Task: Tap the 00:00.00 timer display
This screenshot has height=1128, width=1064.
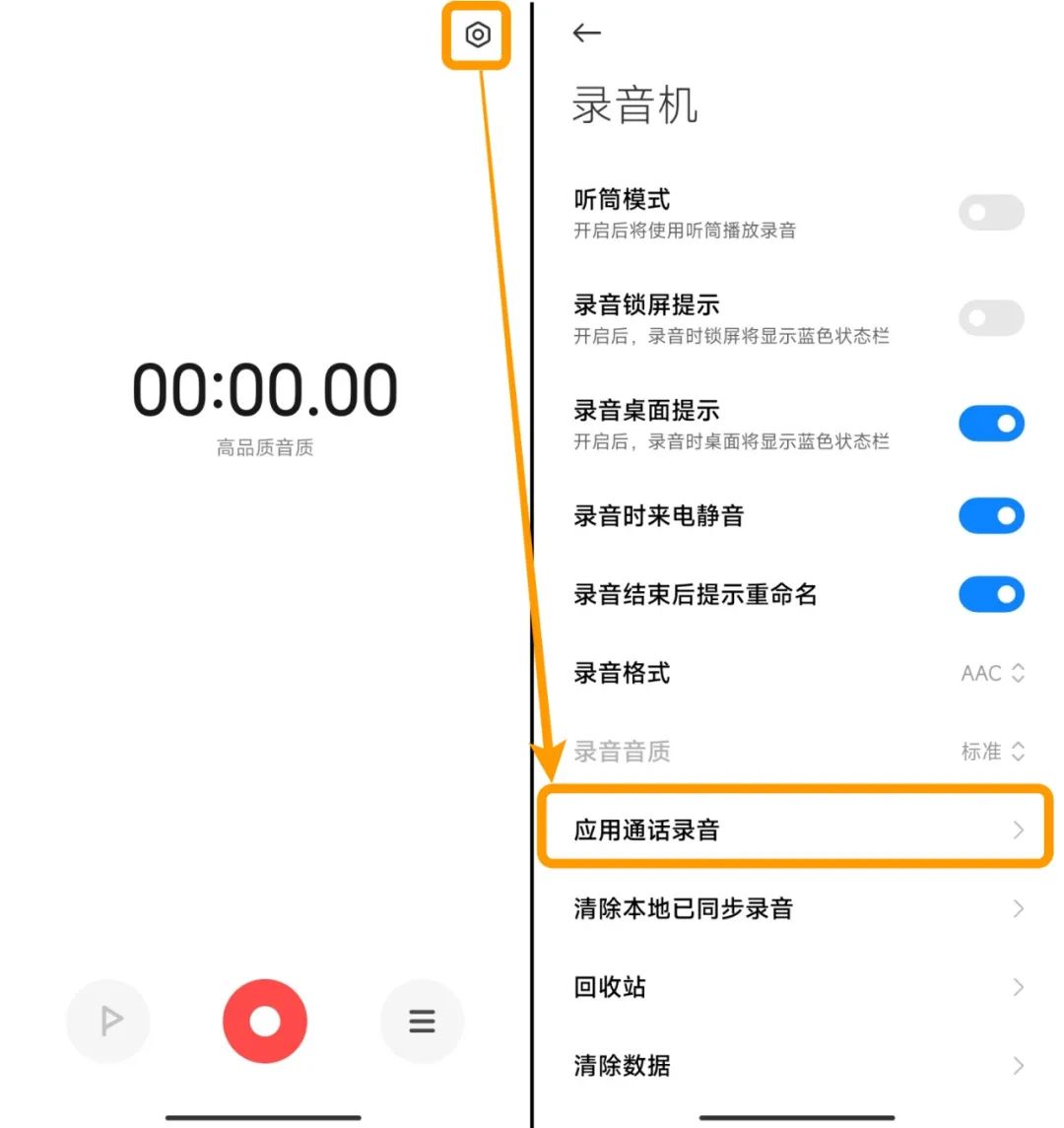Action: tap(264, 389)
